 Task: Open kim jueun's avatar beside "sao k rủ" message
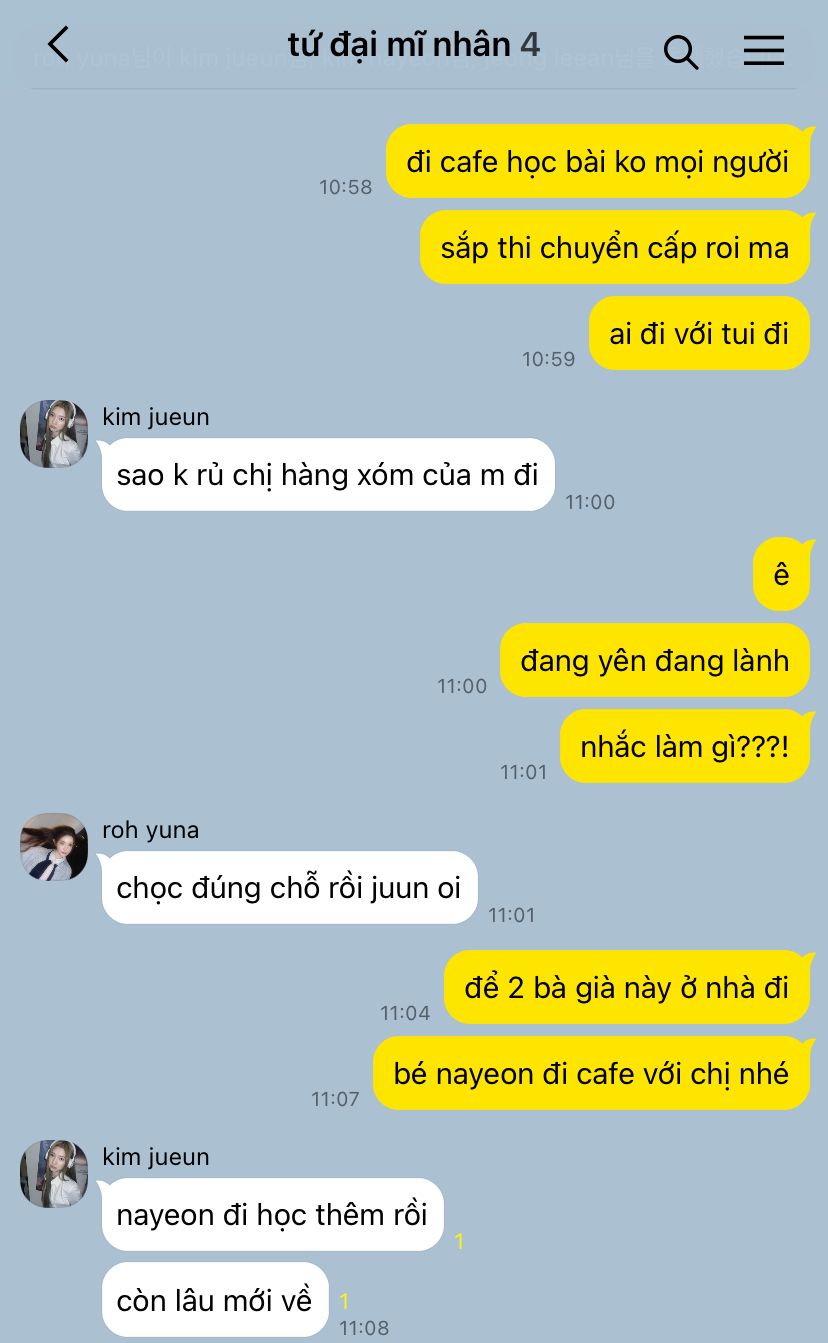(54, 434)
